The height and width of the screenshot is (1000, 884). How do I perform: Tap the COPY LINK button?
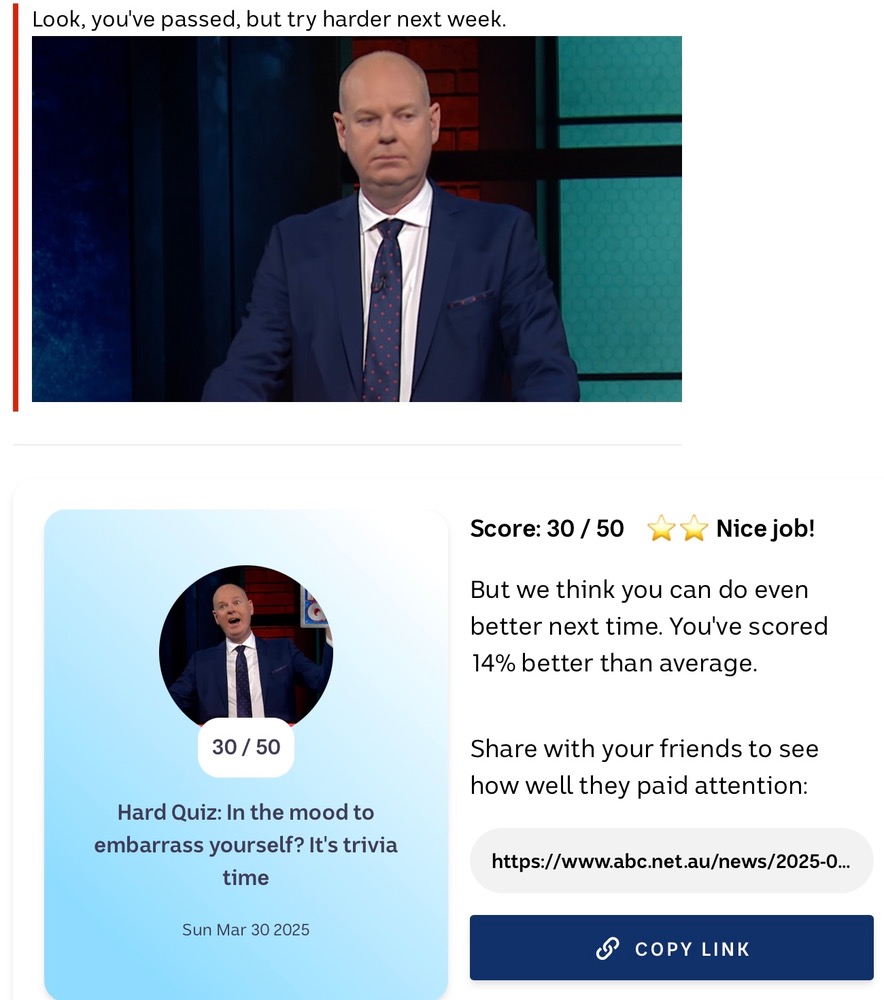click(671, 948)
